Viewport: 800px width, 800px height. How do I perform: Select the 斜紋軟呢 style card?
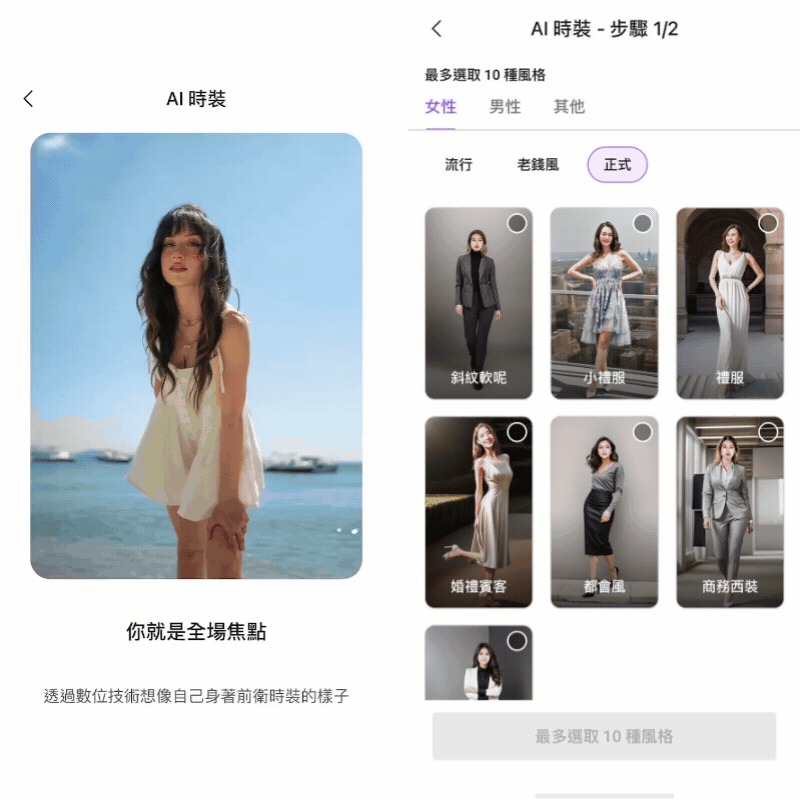[x=478, y=303]
